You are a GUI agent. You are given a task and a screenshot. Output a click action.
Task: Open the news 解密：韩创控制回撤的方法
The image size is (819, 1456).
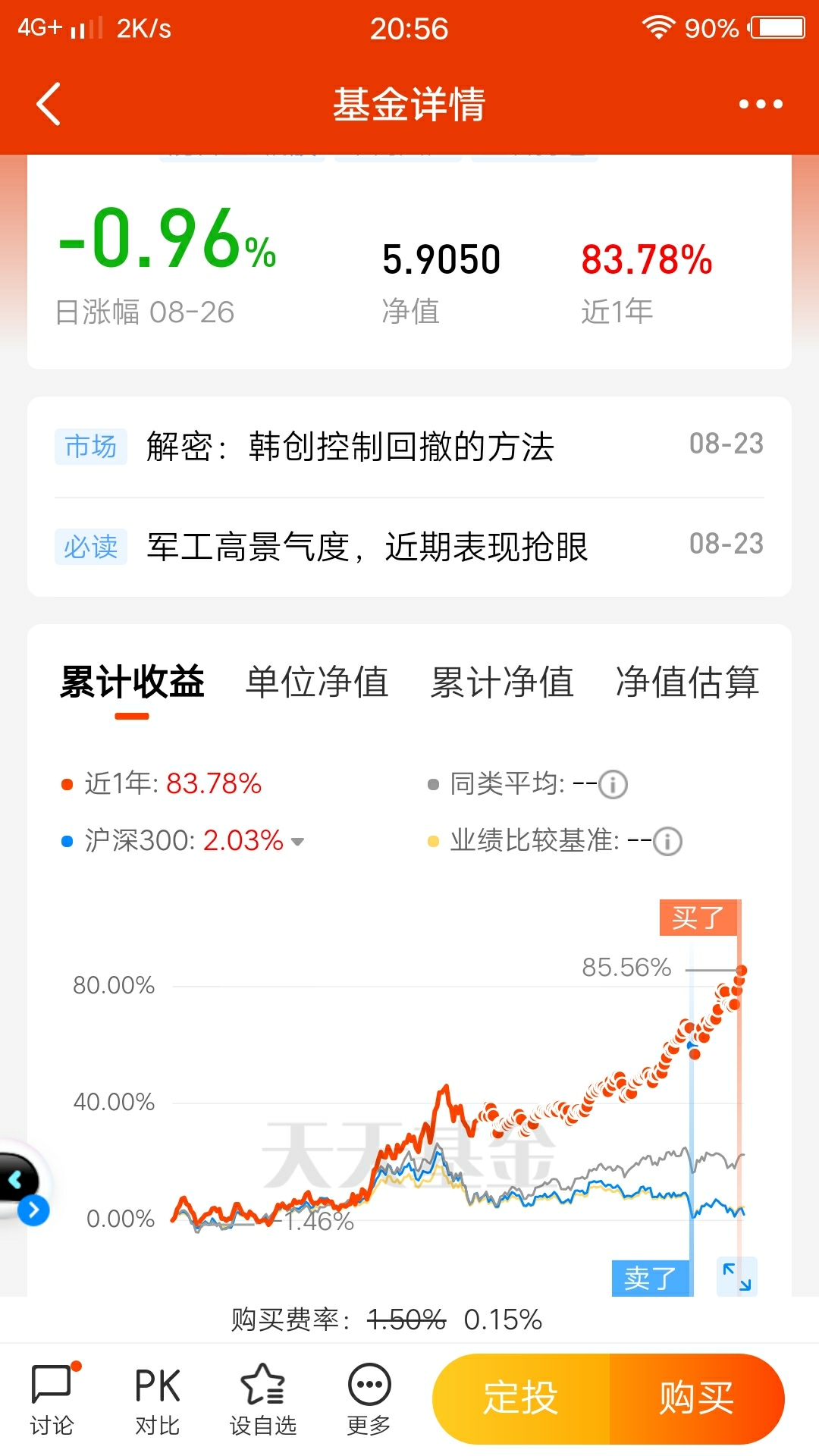[x=350, y=447]
